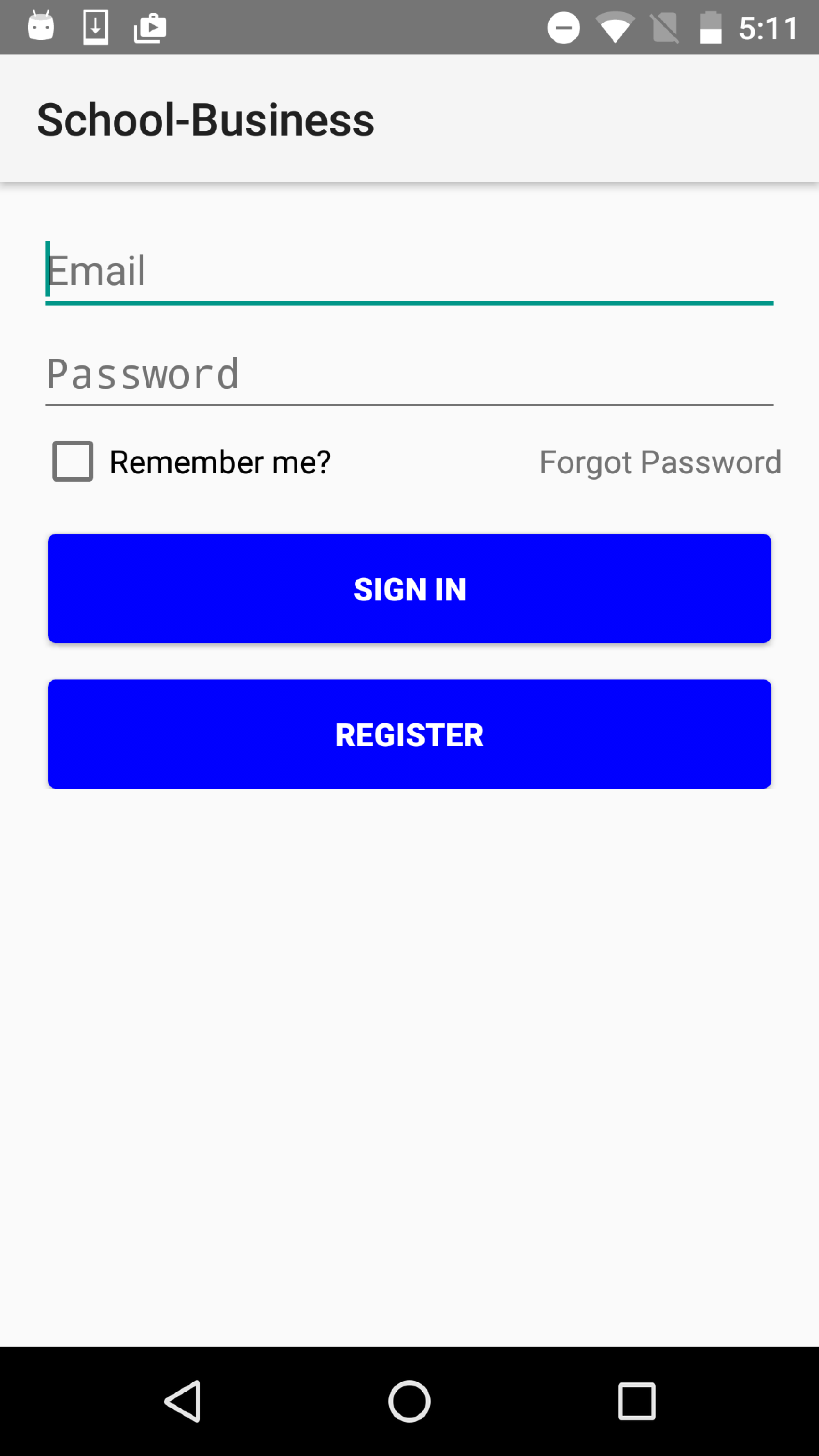Image resolution: width=819 pixels, height=1456 pixels.
Task: Go to the home screen
Action: [409, 1401]
